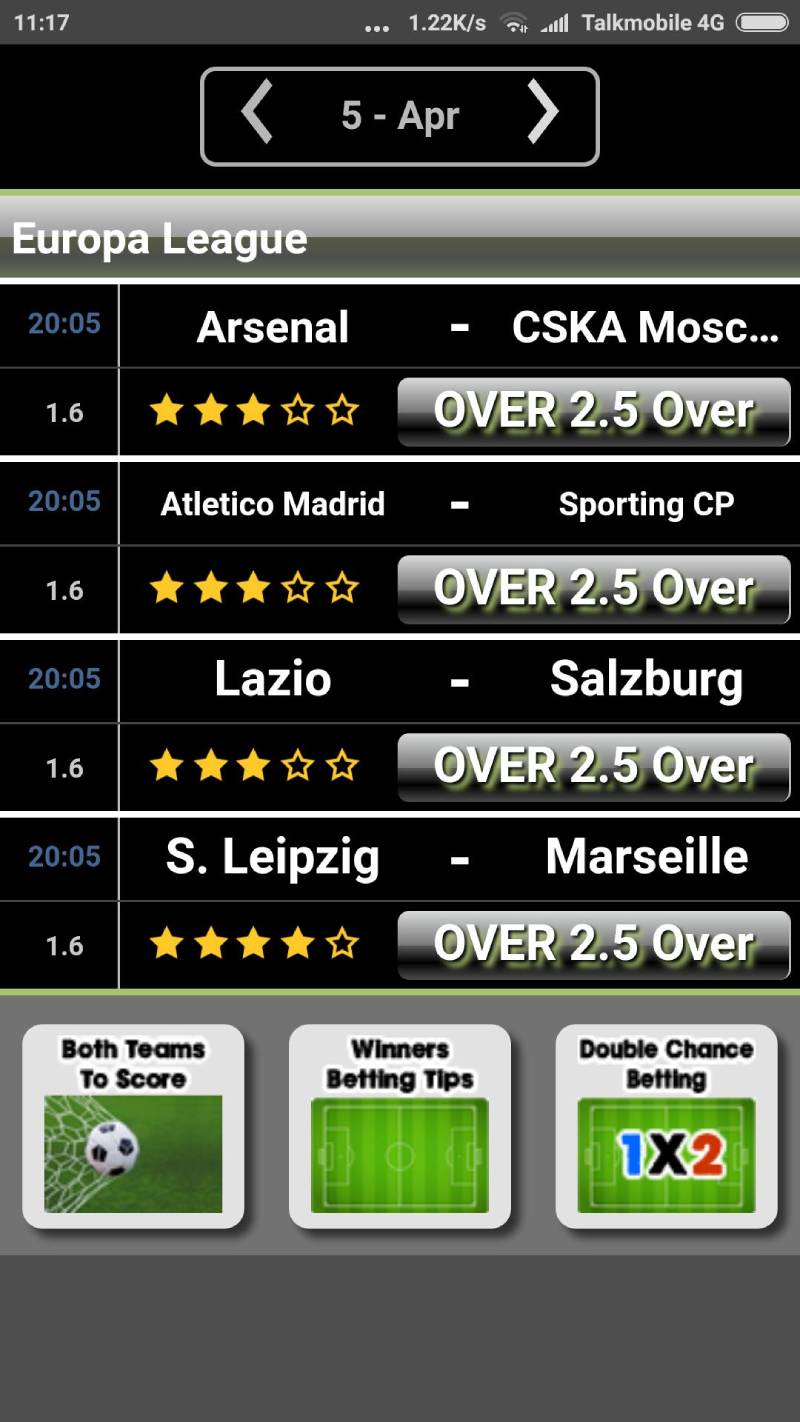This screenshot has width=800, height=1422.
Task: Tap OVER 2.5 tip for Arsenal match
Action: coord(594,411)
